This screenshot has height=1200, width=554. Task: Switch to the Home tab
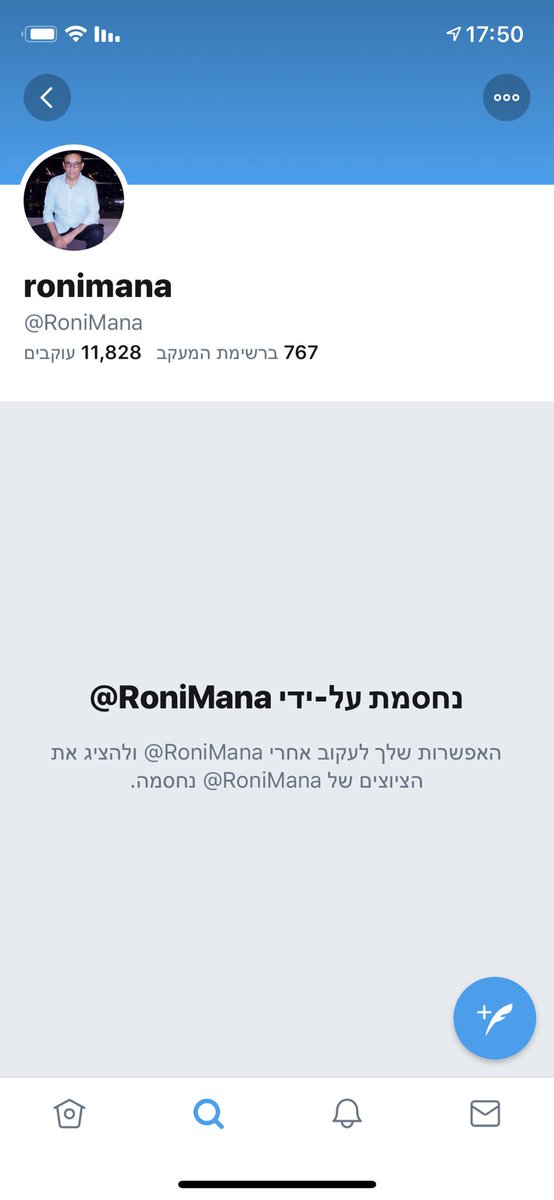[68, 1113]
